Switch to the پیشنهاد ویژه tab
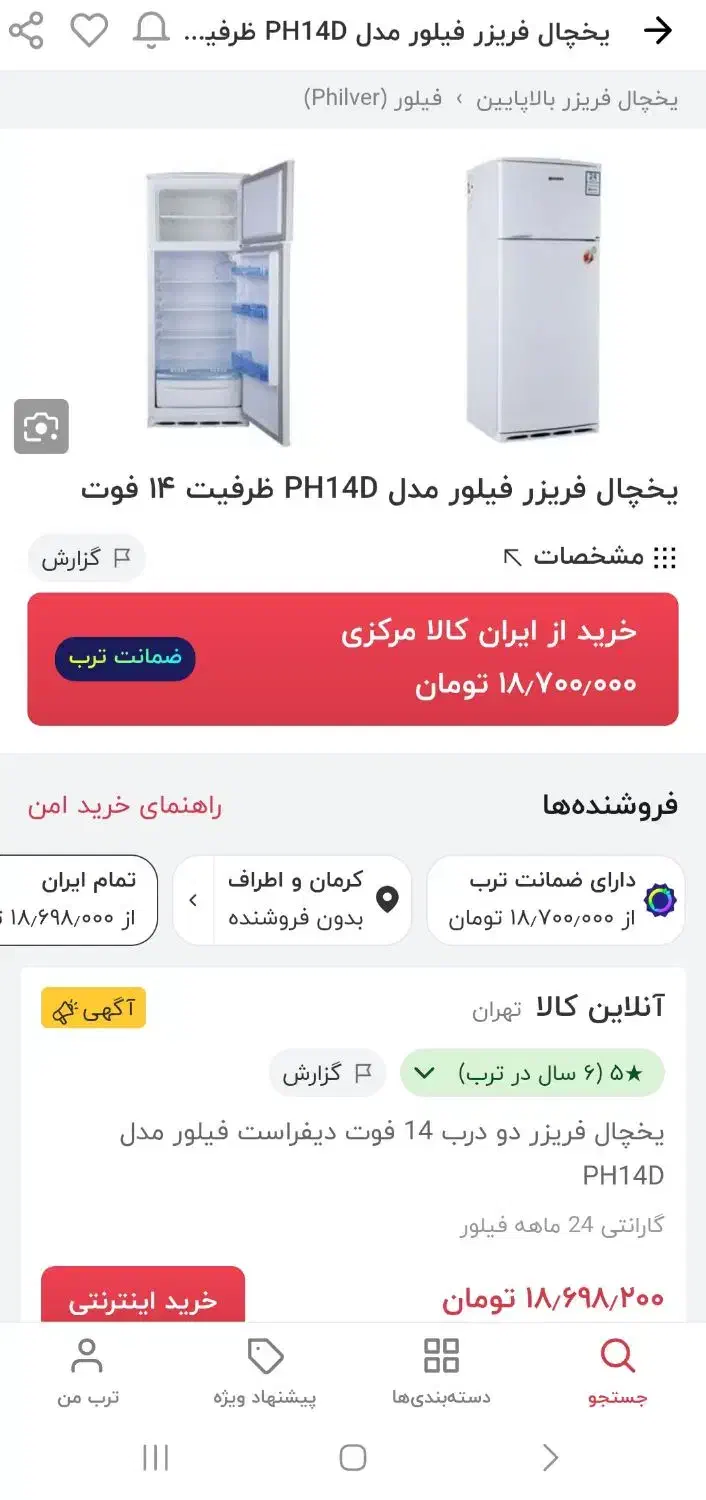 tap(265, 1372)
